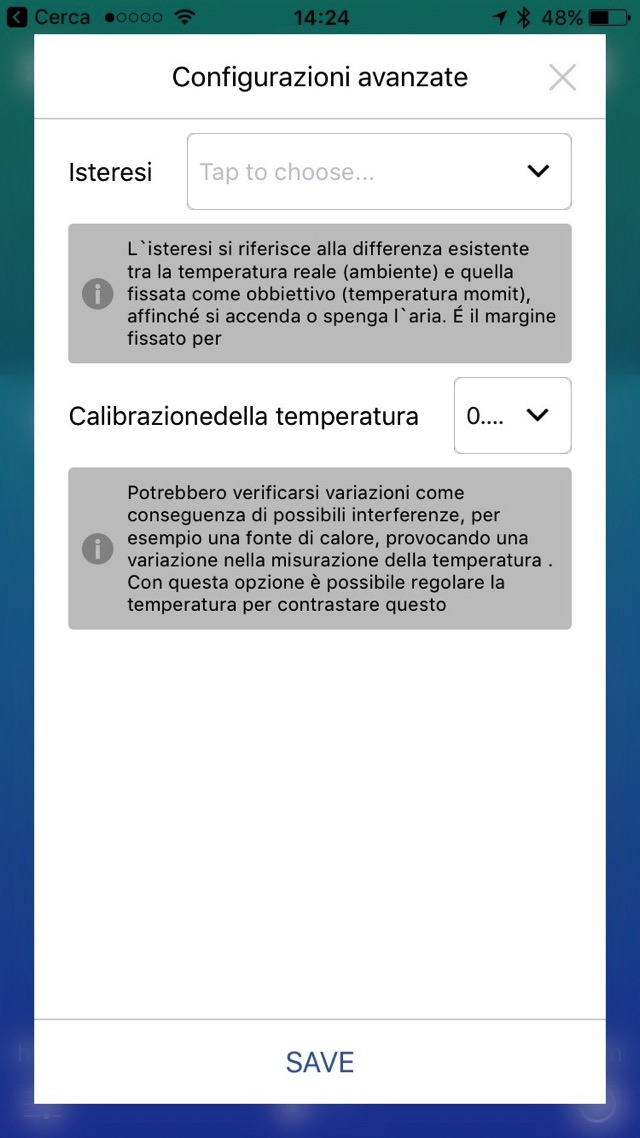Image resolution: width=640 pixels, height=1138 pixels.
Task: Close the Configurazioni avanzate dialog
Action: [562, 77]
